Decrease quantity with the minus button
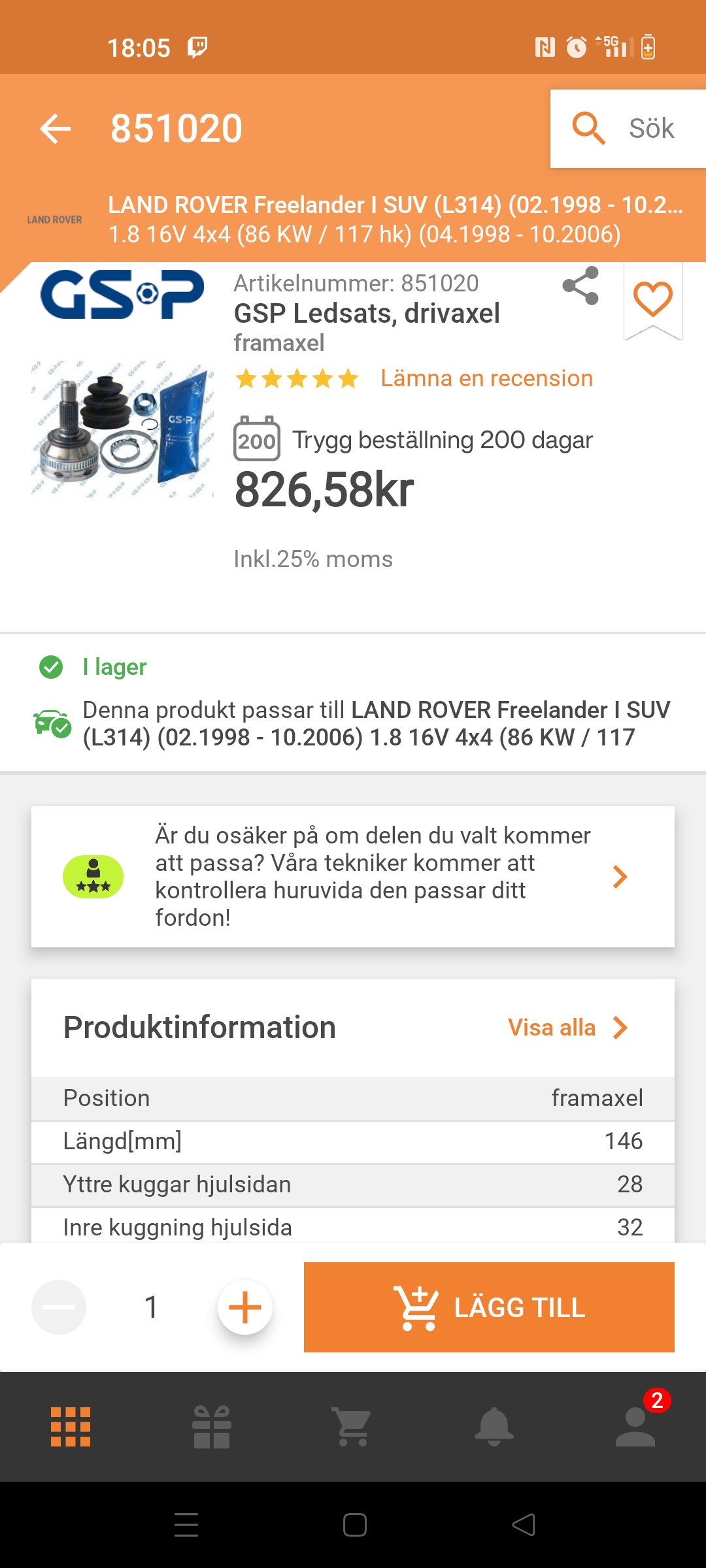This screenshot has height=1568, width=706. pos(59,1307)
